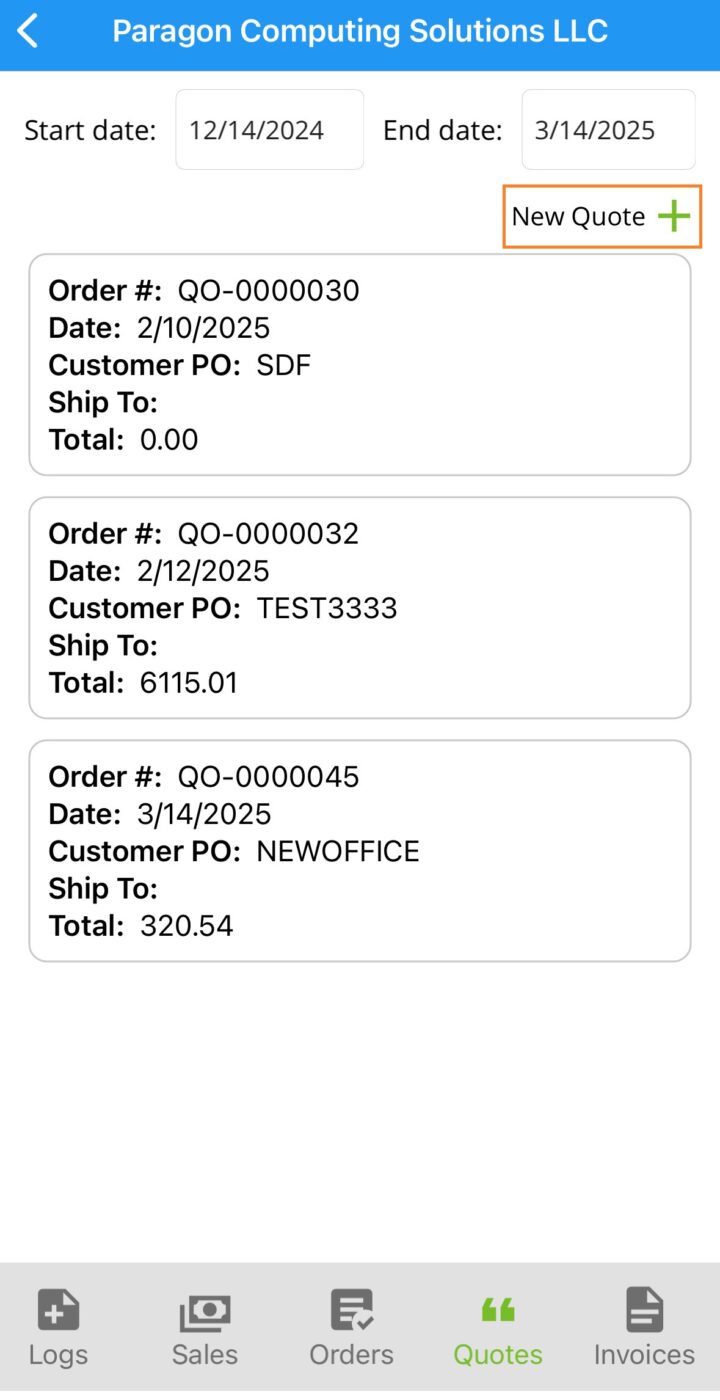Open the Invoices tab
This screenshot has height=1400, width=720.
click(x=644, y=1328)
